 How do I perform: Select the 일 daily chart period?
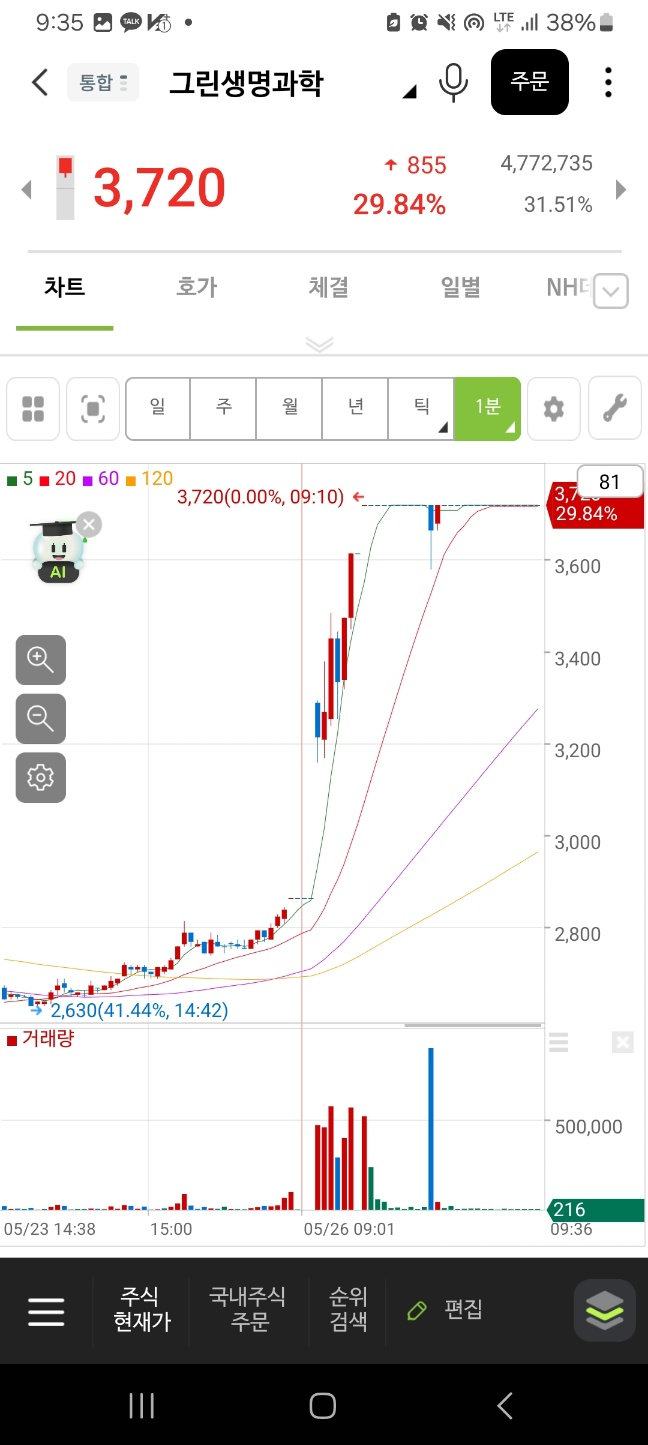(157, 408)
